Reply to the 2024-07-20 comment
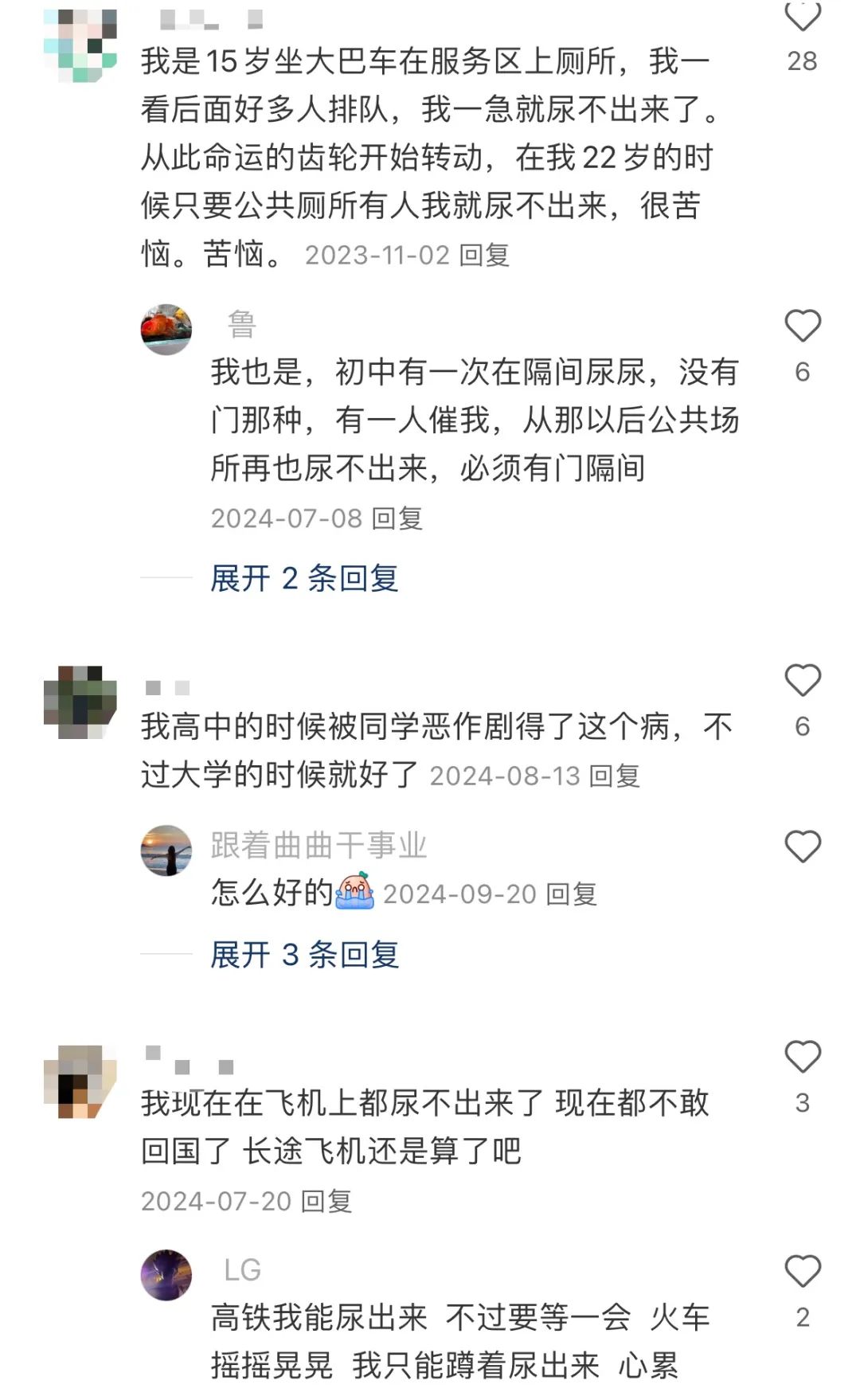The height and width of the screenshot is (1400, 860). click(x=326, y=1202)
